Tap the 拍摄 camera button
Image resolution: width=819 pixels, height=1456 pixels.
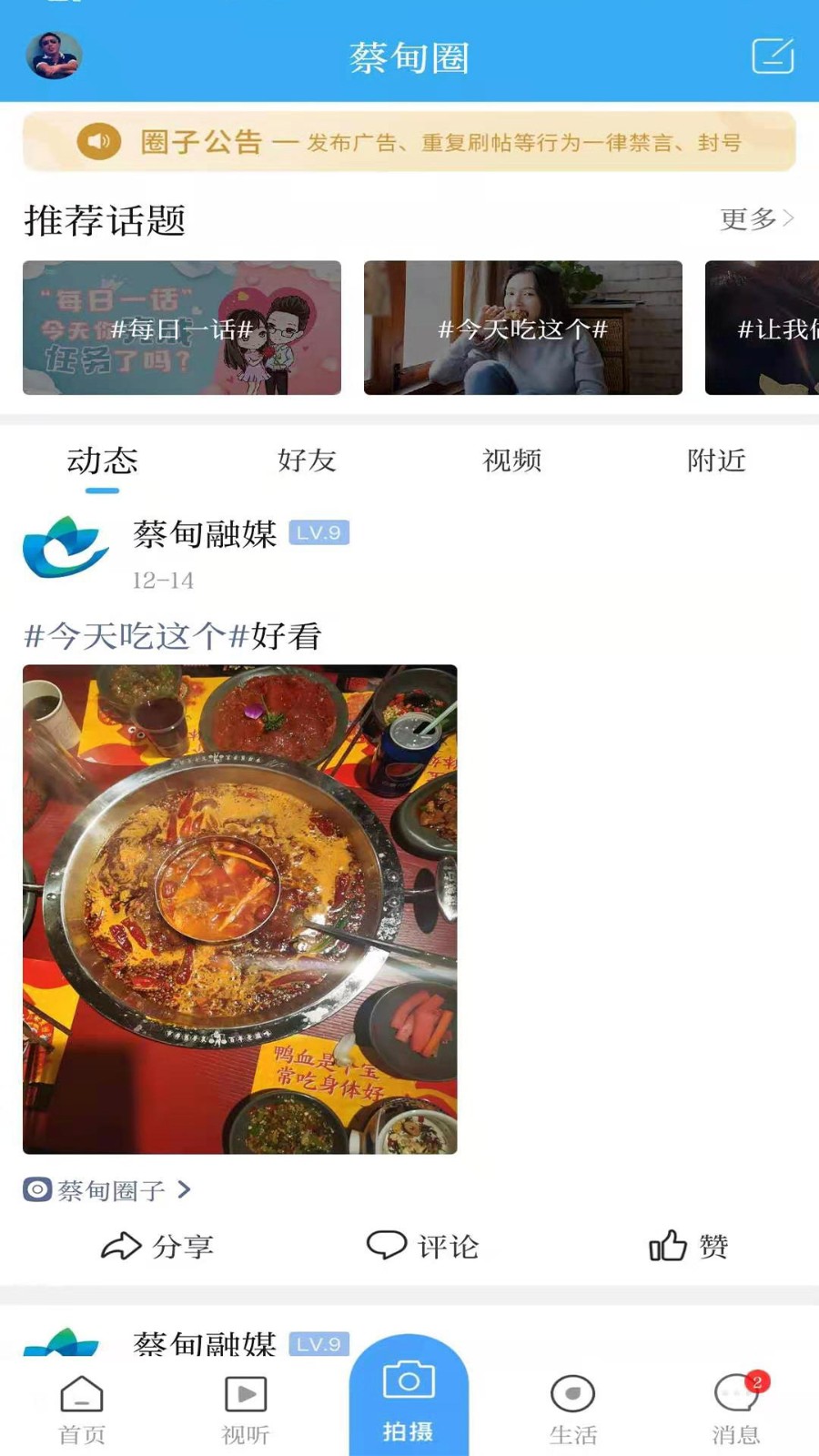point(409,1399)
